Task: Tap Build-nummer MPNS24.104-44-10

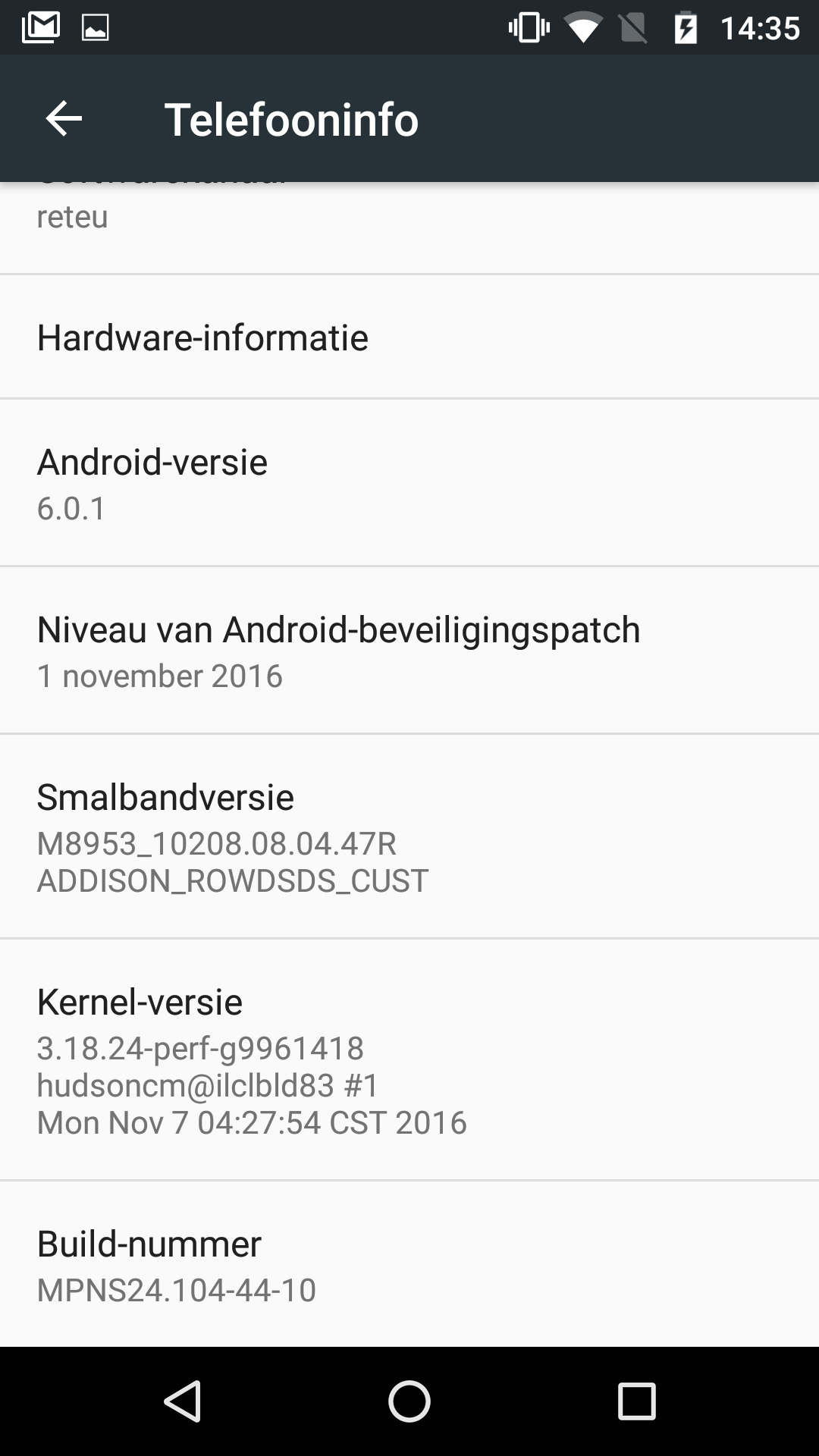Action: tap(409, 1264)
